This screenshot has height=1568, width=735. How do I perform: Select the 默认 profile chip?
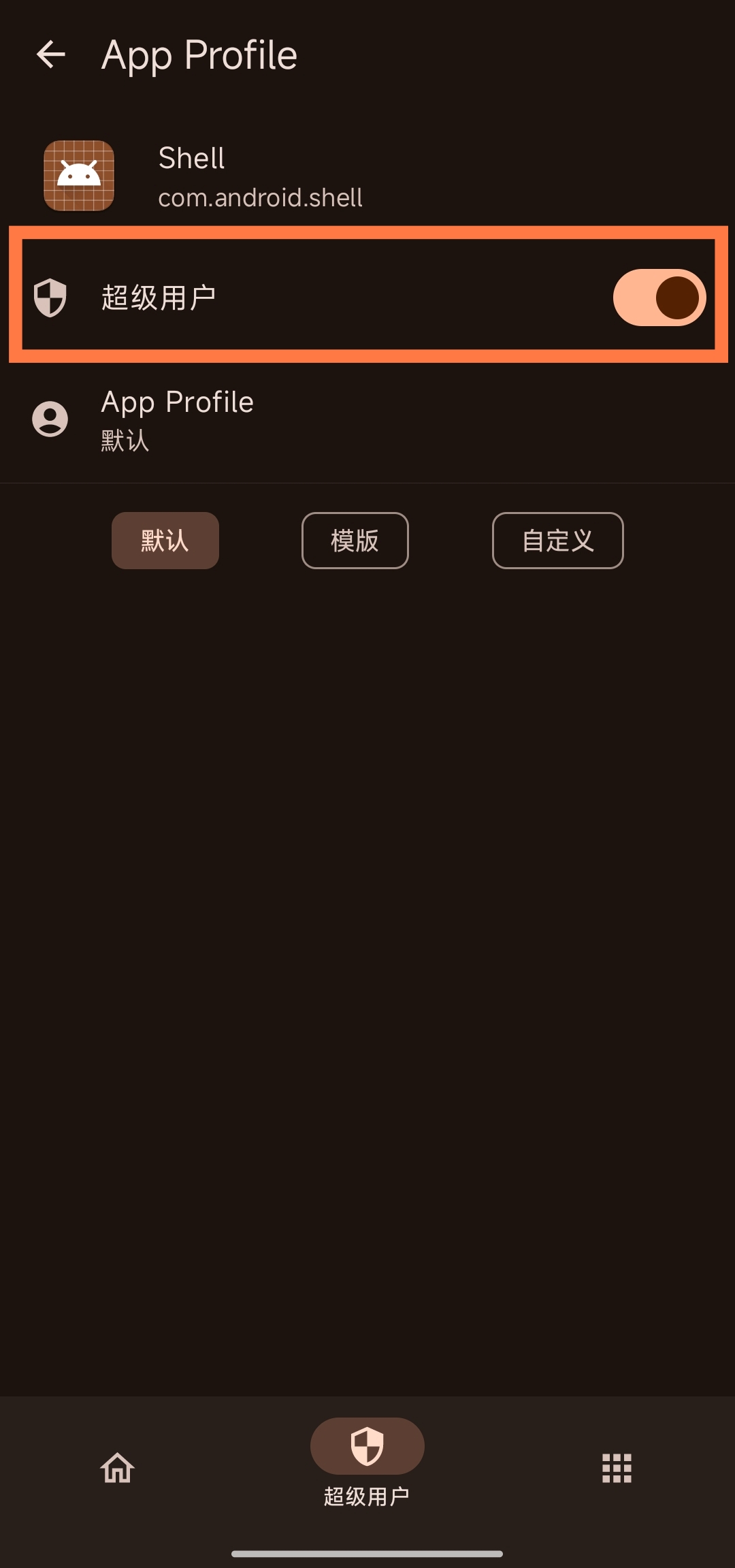[165, 541]
